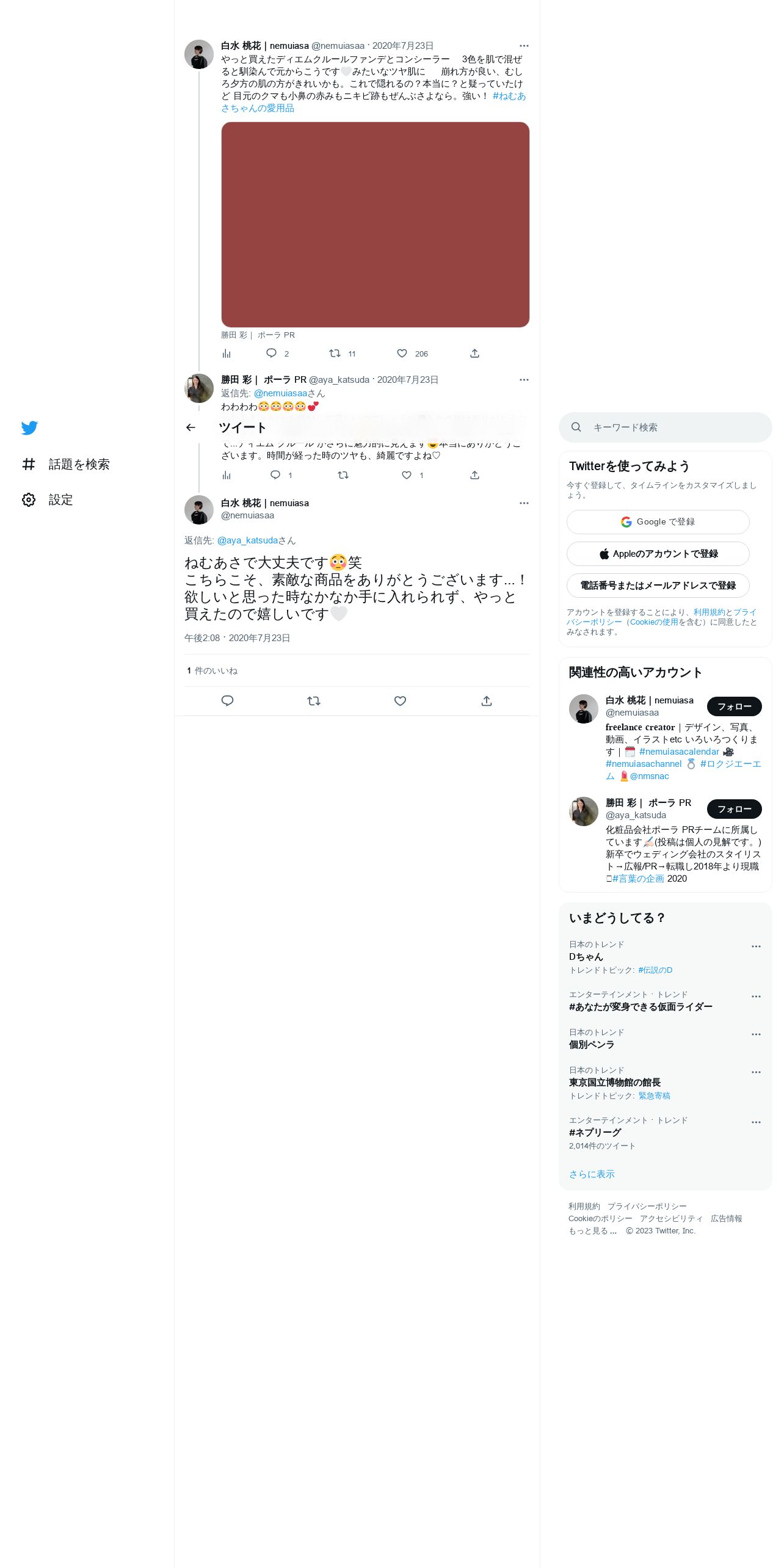This screenshot has width=784, height=1568.
Task: Follow 勝田 彩 | ポーラ PR account
Action: pyautogui.click(x=734, y=809)
